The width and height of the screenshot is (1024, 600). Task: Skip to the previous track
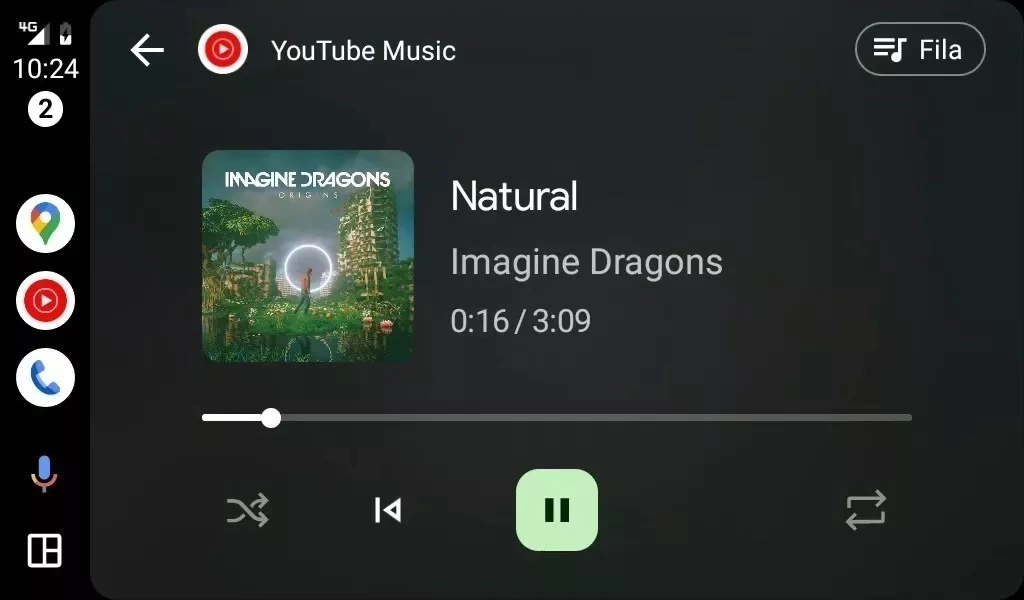pyautogui.click(x=388, y=510)
